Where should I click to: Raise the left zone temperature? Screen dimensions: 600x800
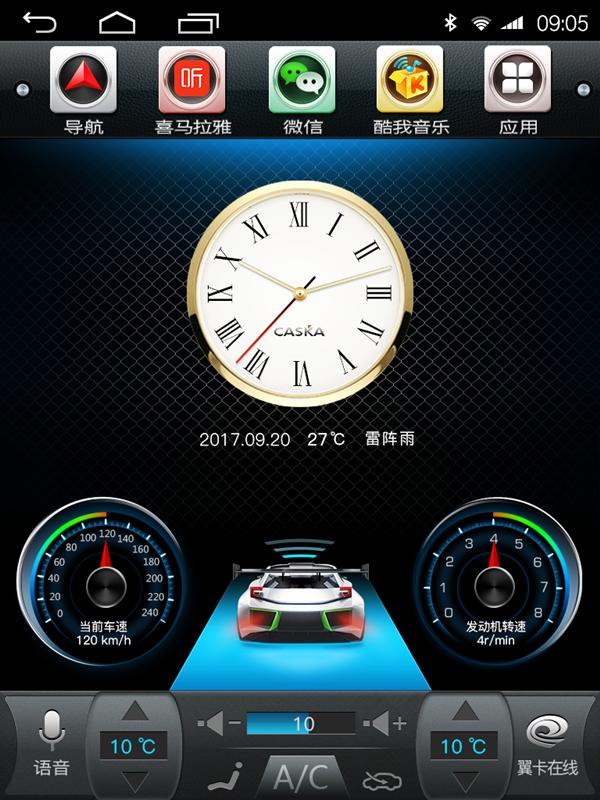(135, 712)
